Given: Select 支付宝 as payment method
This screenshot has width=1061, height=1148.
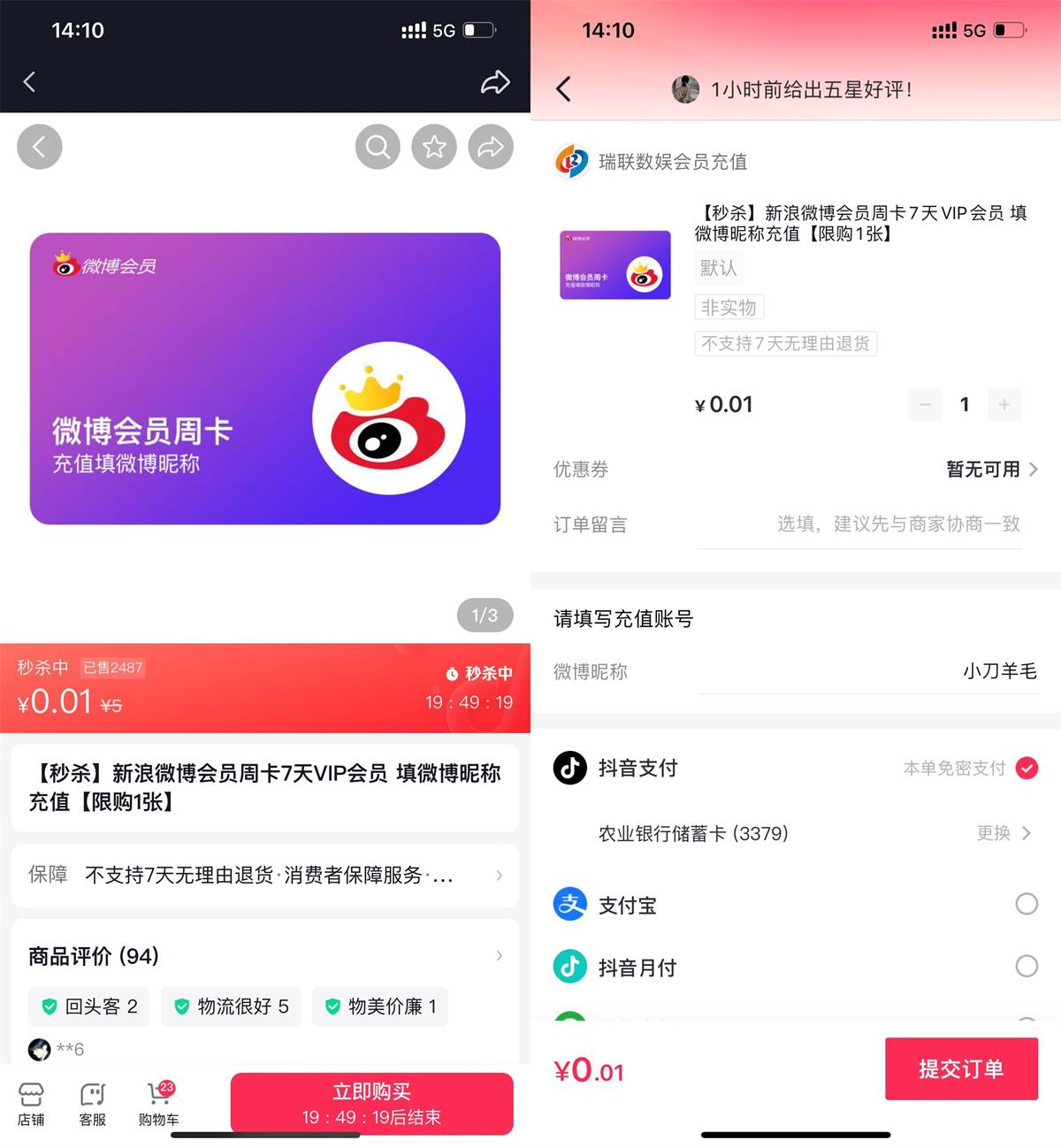Looking at the screenshot, I should 1026,904.
